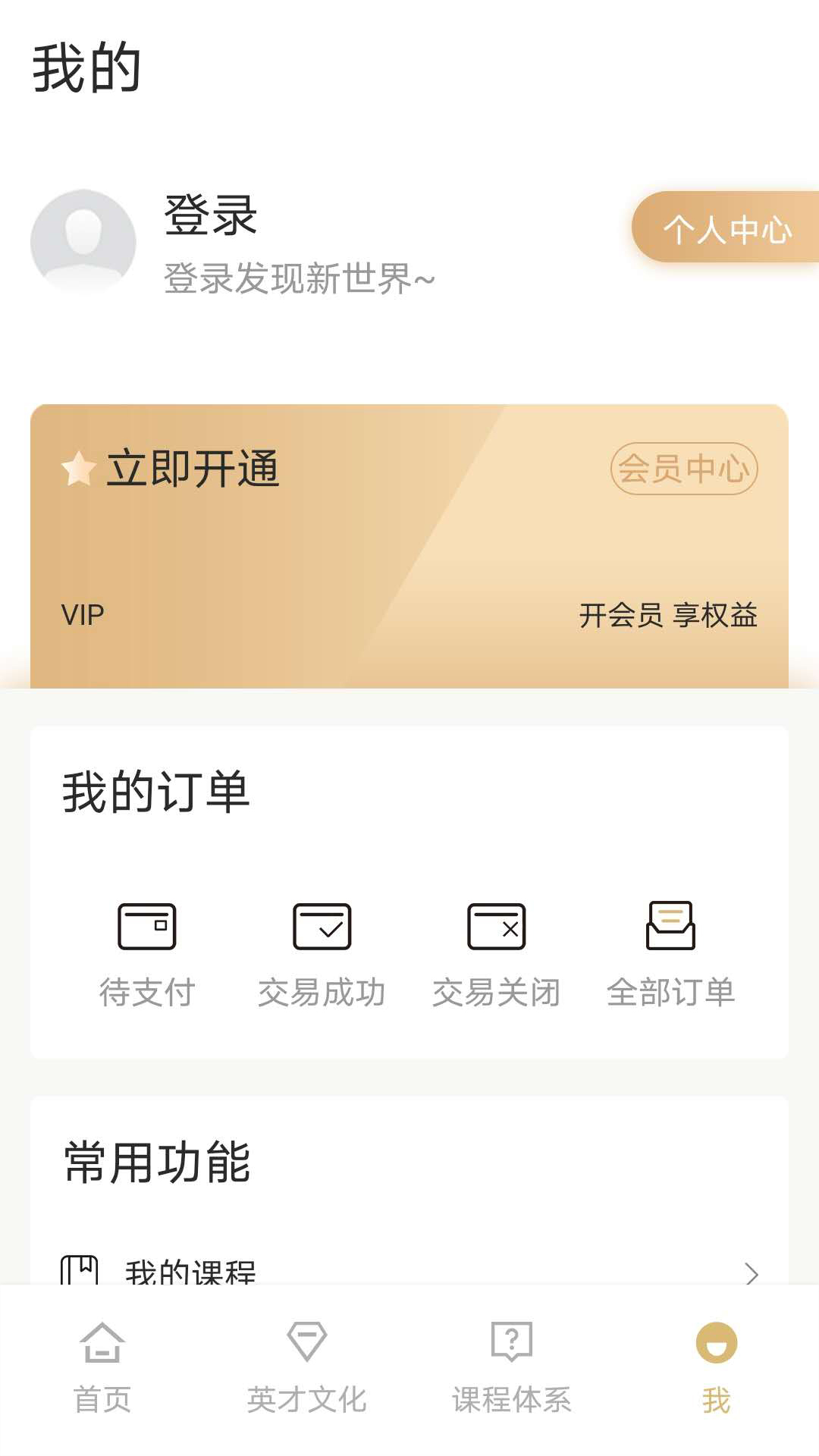Open 个人中心 button
Screen dimensions: 819x1456
click(726, 227)
